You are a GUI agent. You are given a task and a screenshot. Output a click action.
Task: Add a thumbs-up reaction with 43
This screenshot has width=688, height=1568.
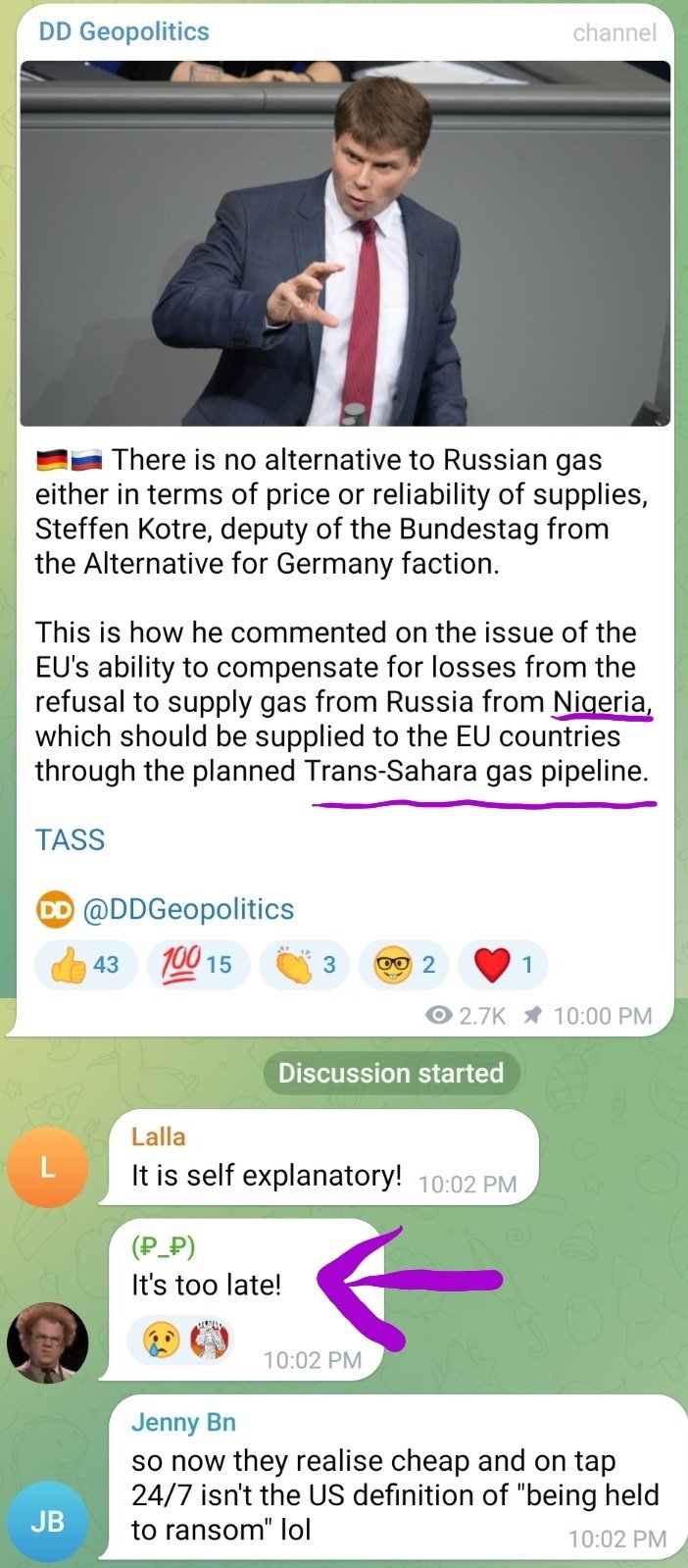(85, 965)
